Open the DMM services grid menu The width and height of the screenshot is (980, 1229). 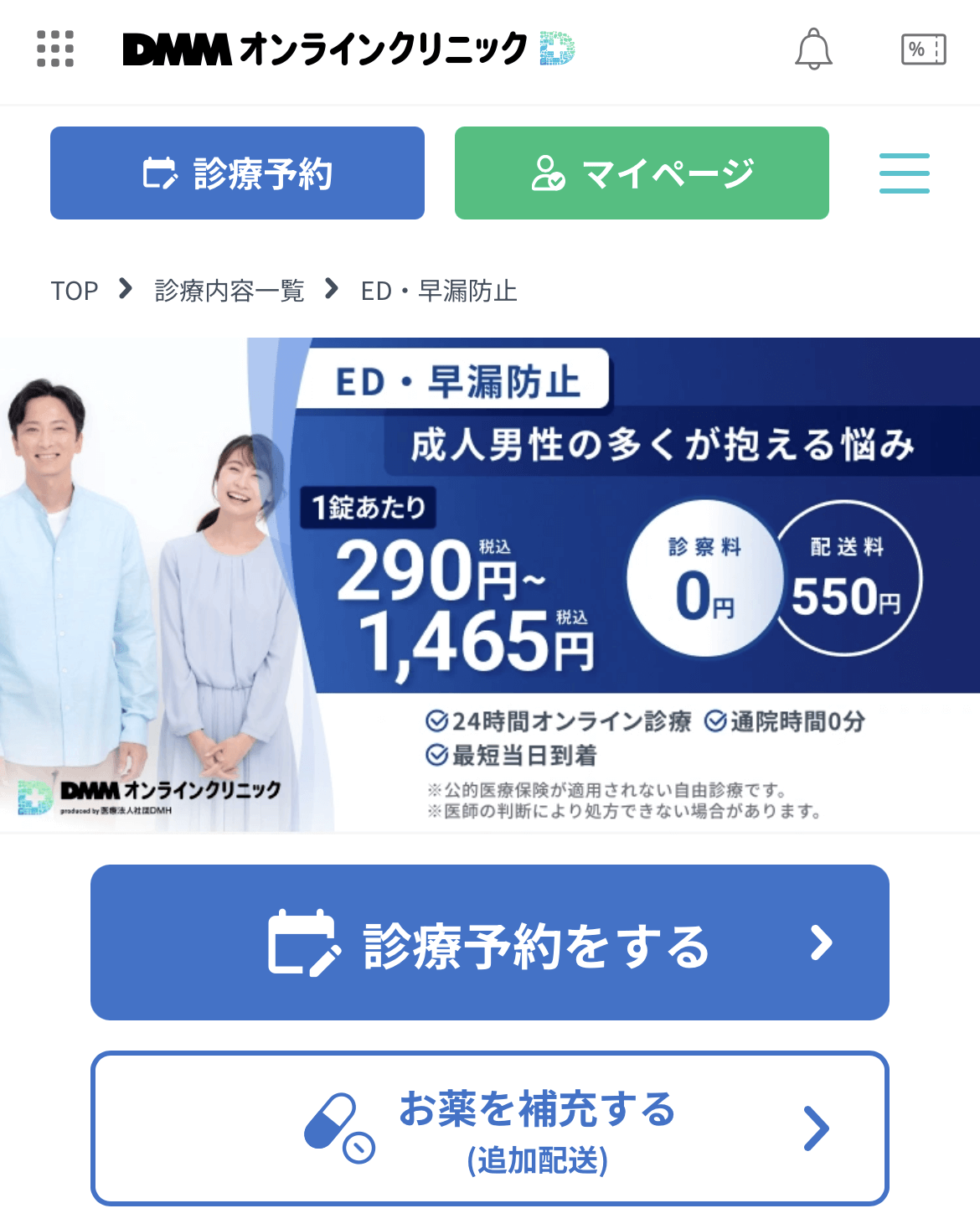(x=55, y=49)
